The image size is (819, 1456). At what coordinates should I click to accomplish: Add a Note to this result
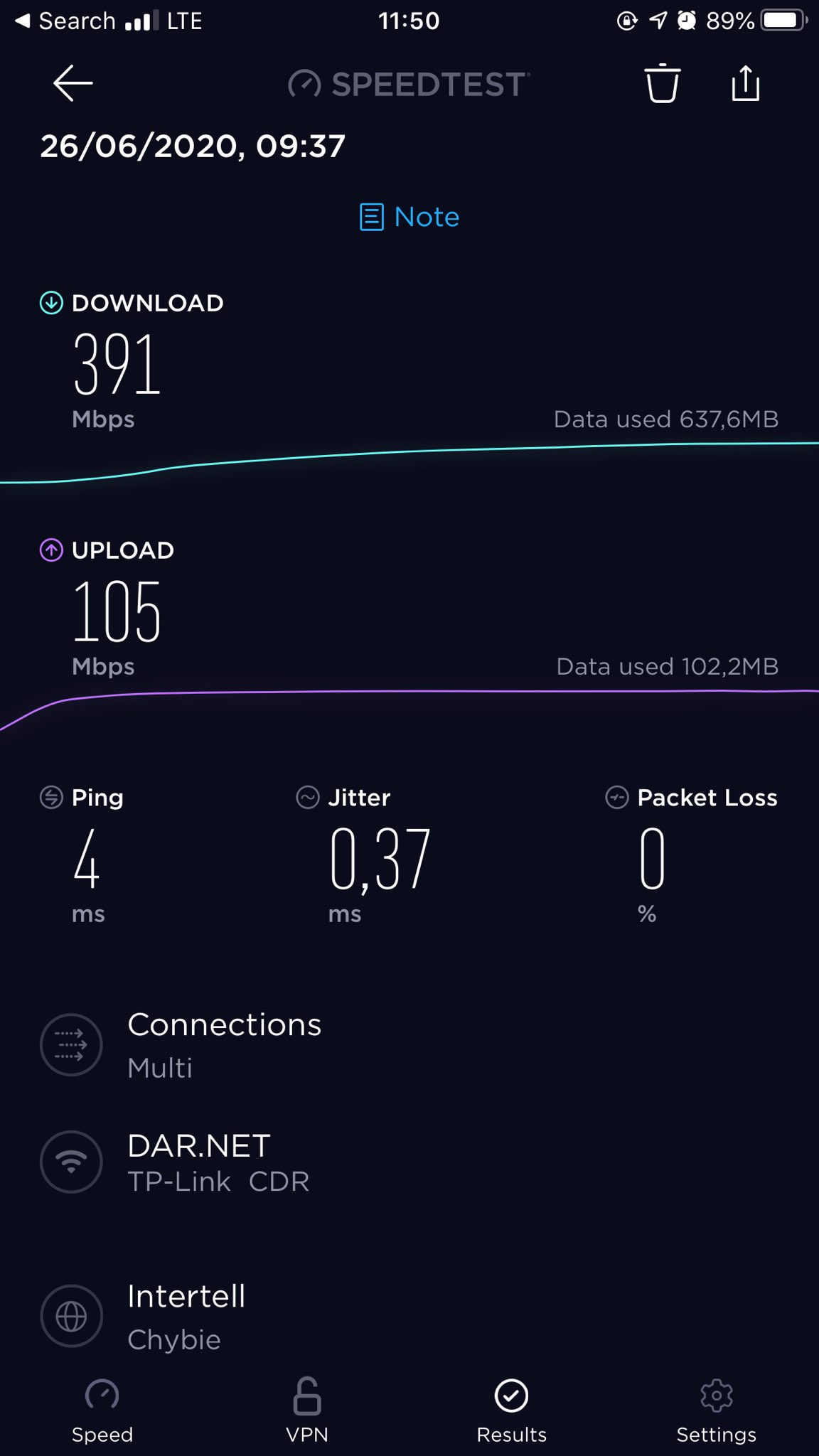point(409,217)
